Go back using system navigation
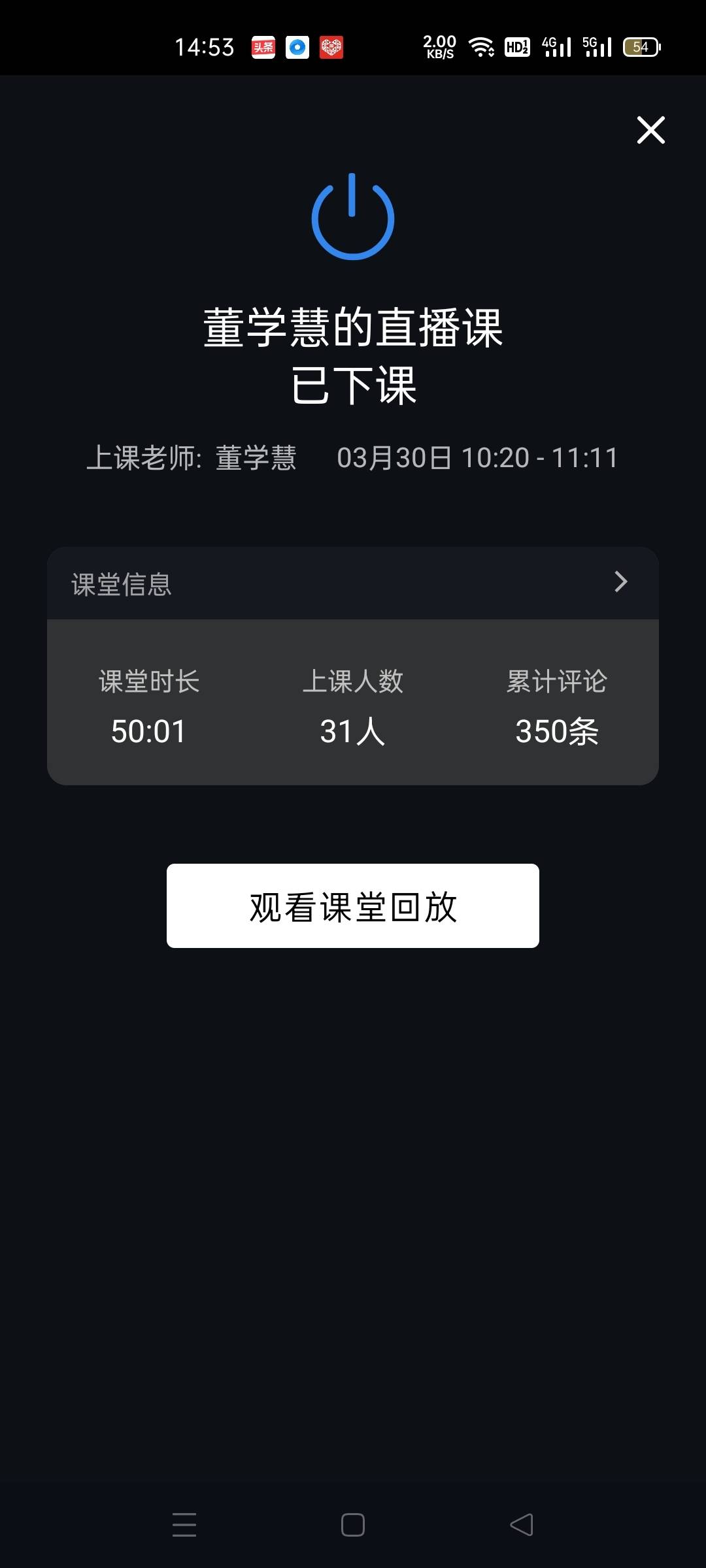Image resolution: width=706 pixels, height=1568 pixels. (522, 1525)
